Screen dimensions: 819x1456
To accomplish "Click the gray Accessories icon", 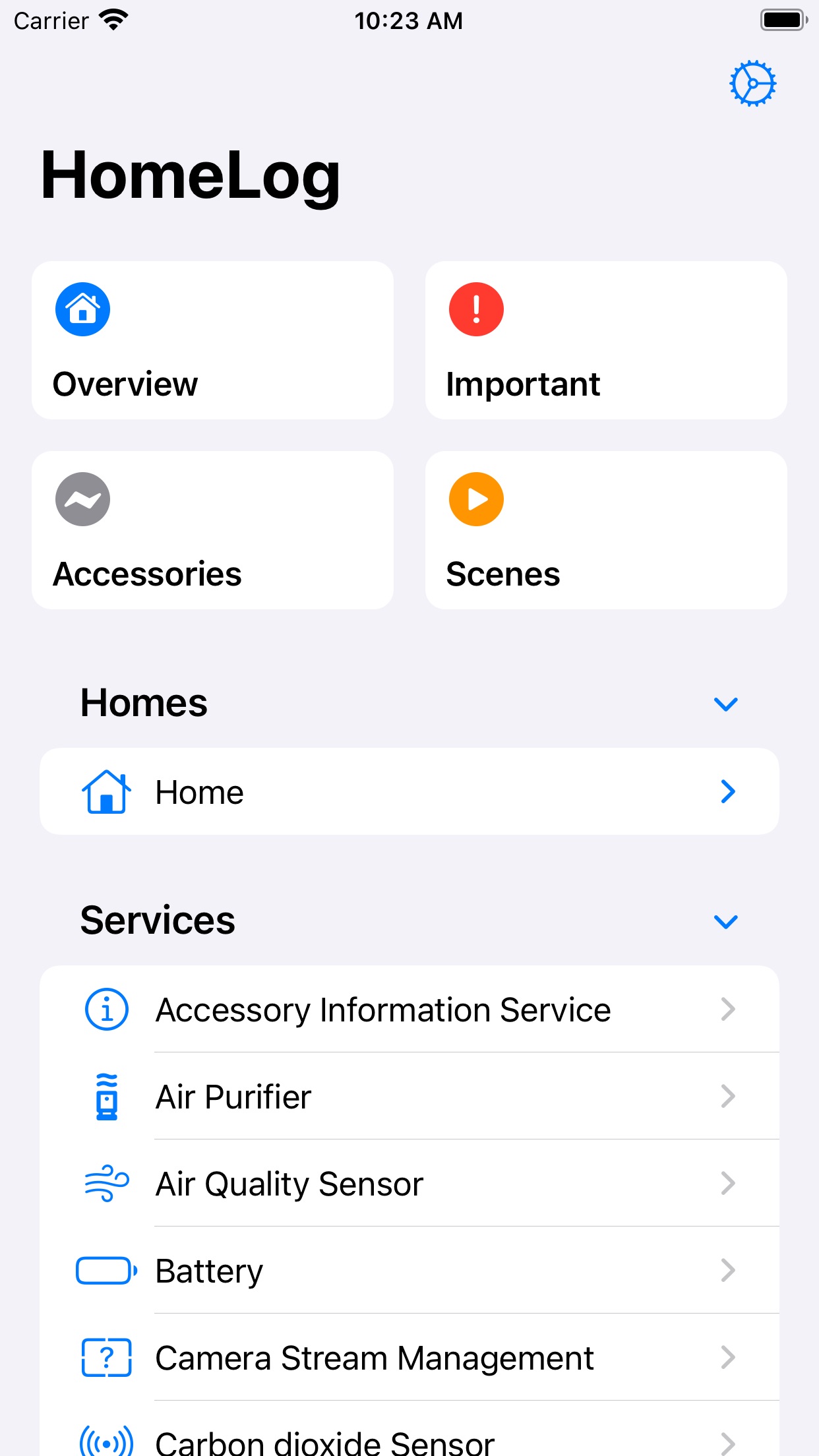I will pos(82,499).
